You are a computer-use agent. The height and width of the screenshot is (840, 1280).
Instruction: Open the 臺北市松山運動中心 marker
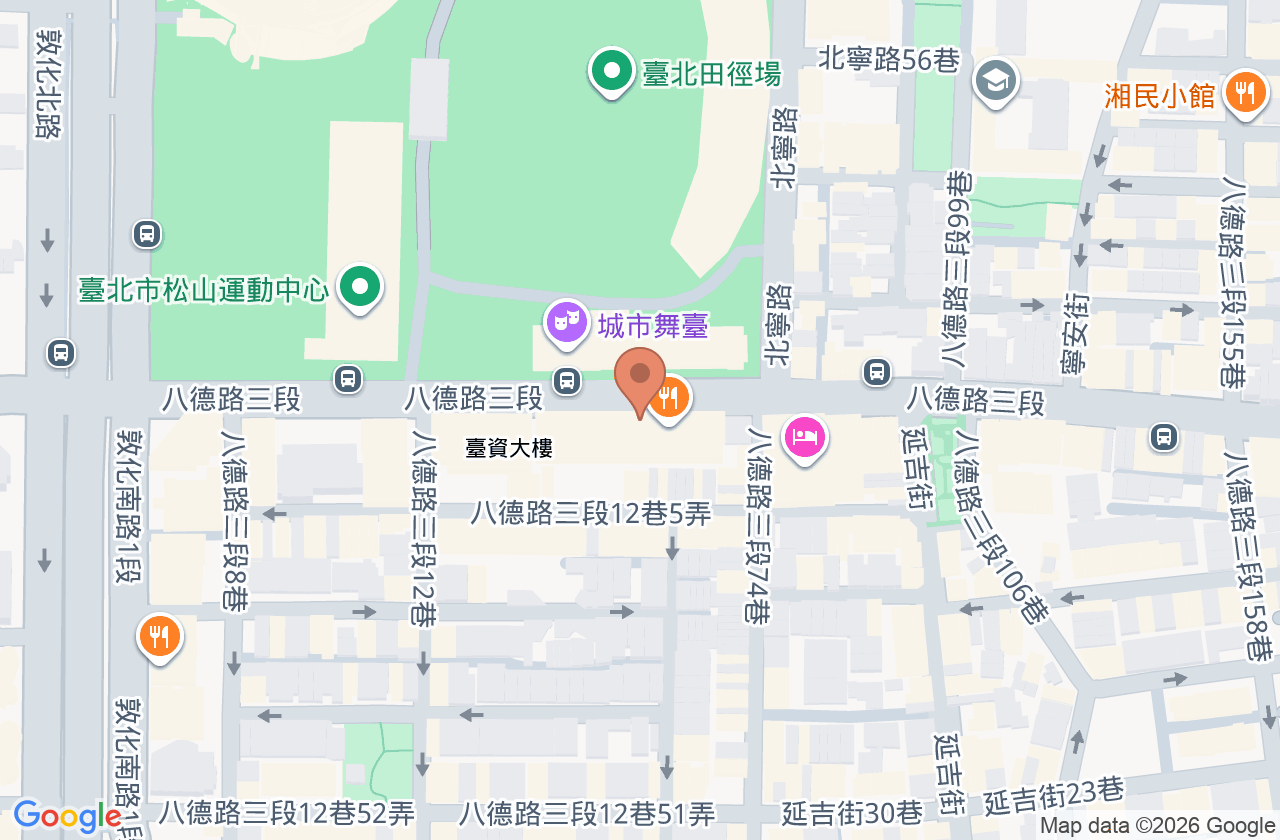click(360, 289)
